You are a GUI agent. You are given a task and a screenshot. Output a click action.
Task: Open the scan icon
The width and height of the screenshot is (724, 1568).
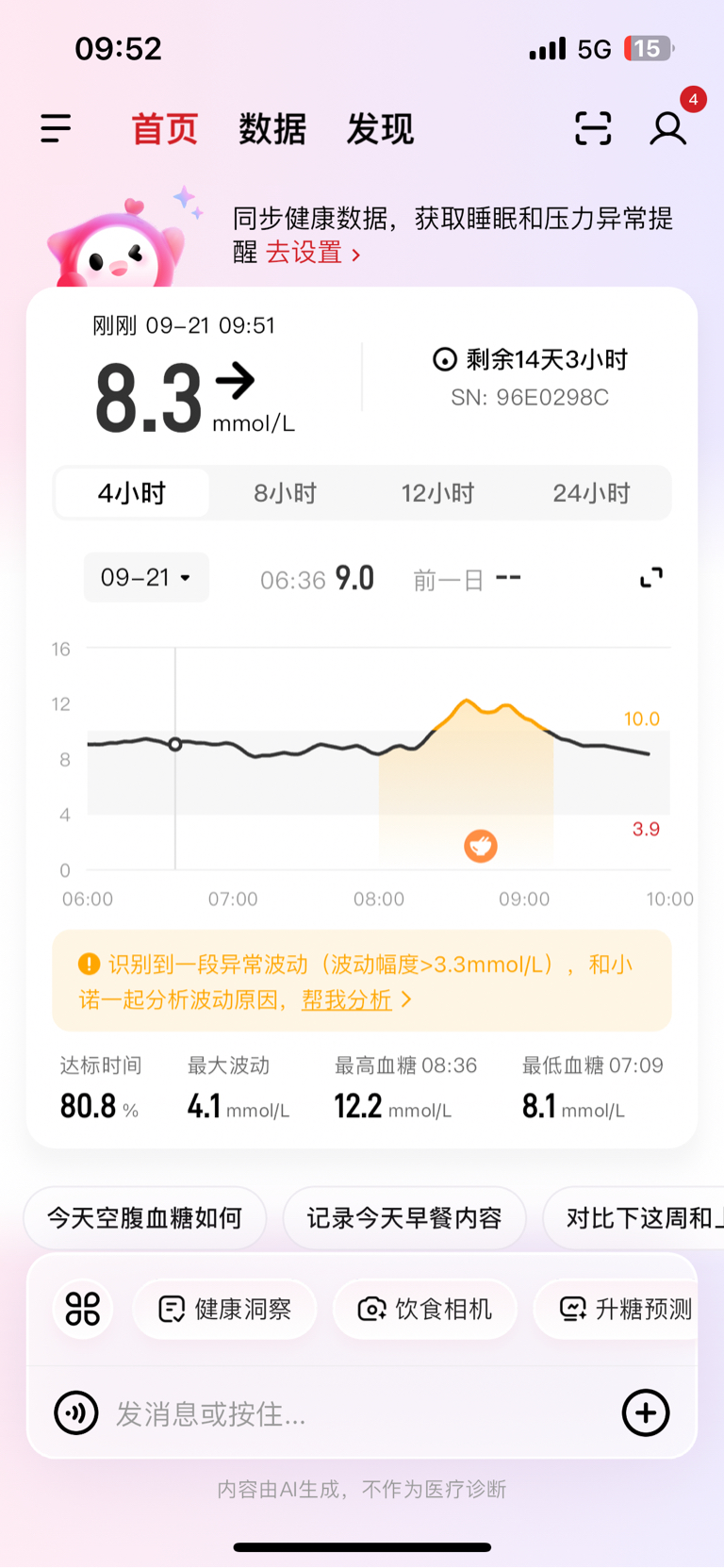click(593, 128)
